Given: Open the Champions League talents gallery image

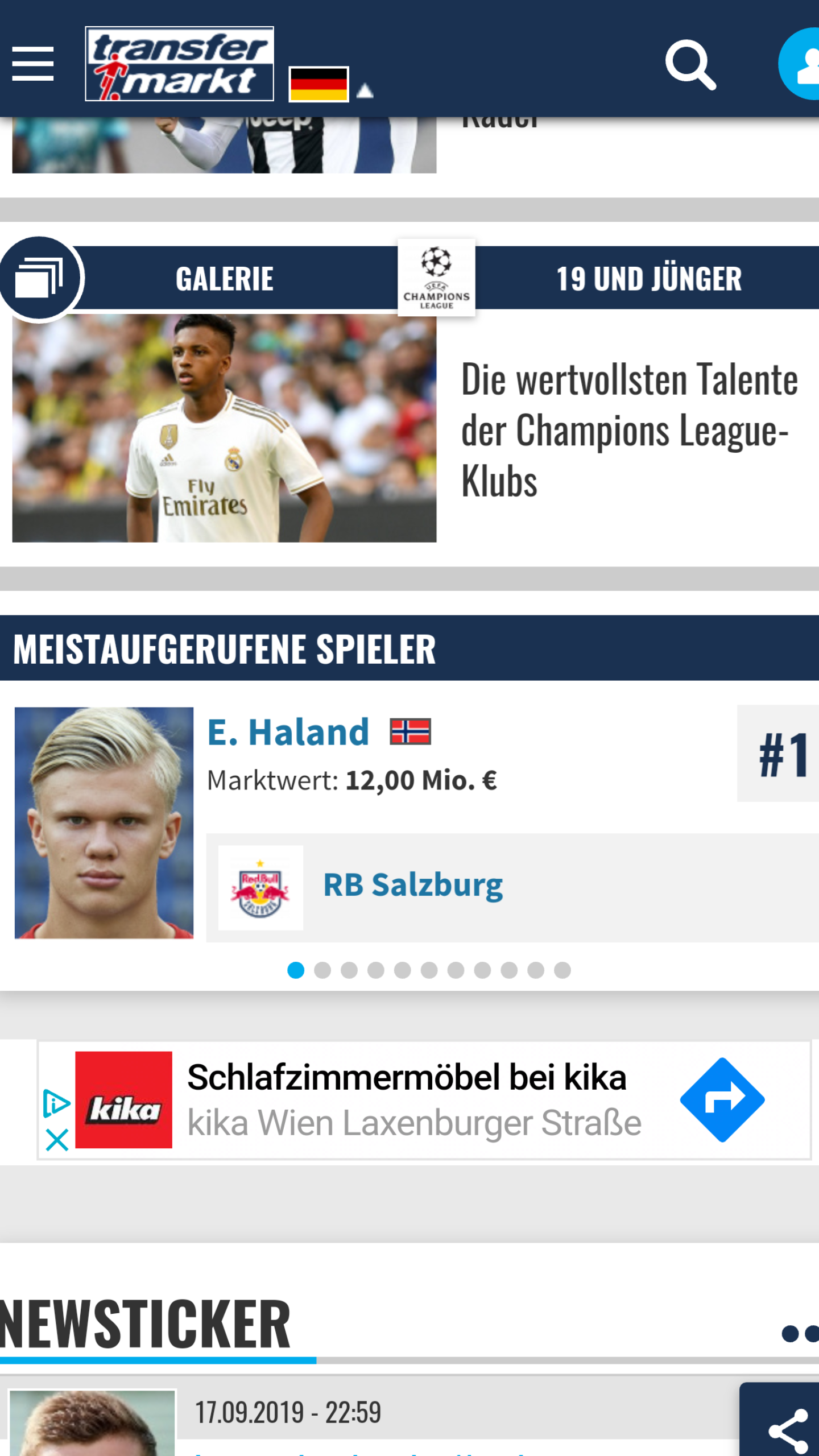Looking at the screenshot, I should (224, 428).
